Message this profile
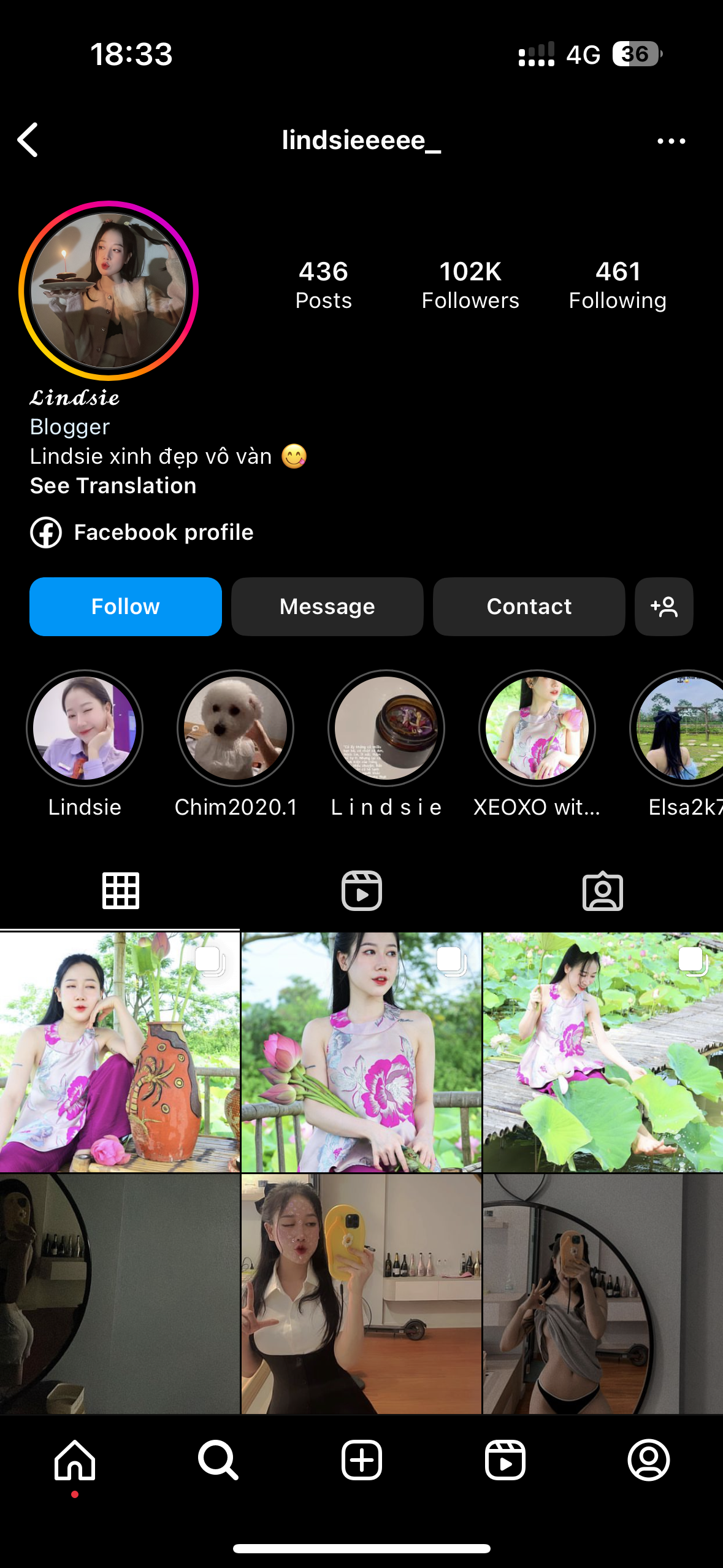The image size is (723, 1568). 327,607
